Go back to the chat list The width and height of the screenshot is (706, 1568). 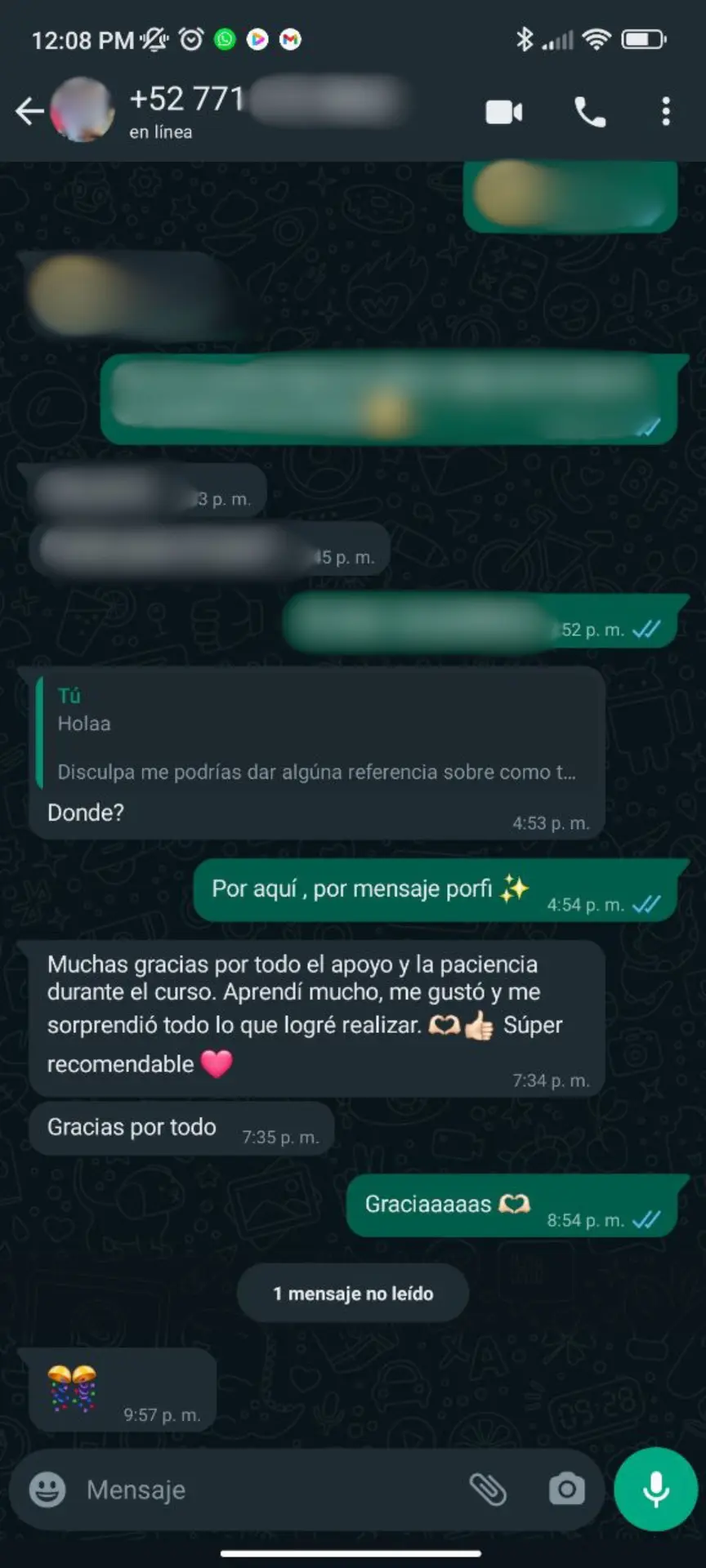[29, 111]
